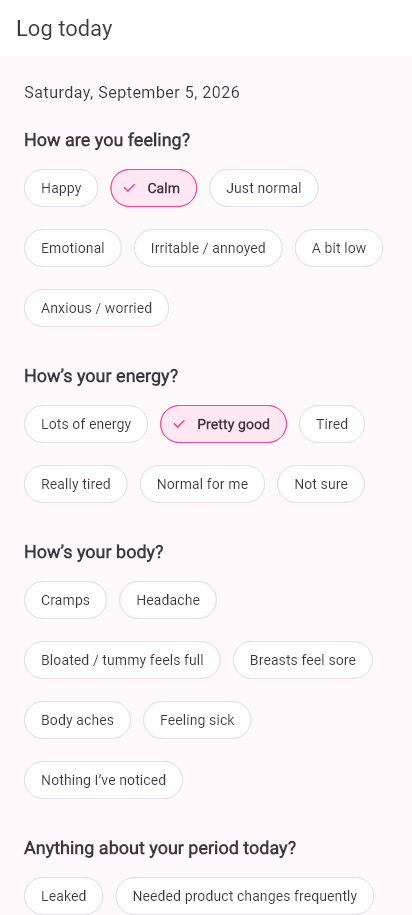Choose Not sure for energy
This screenshot has height=915, width=412.
321,484
